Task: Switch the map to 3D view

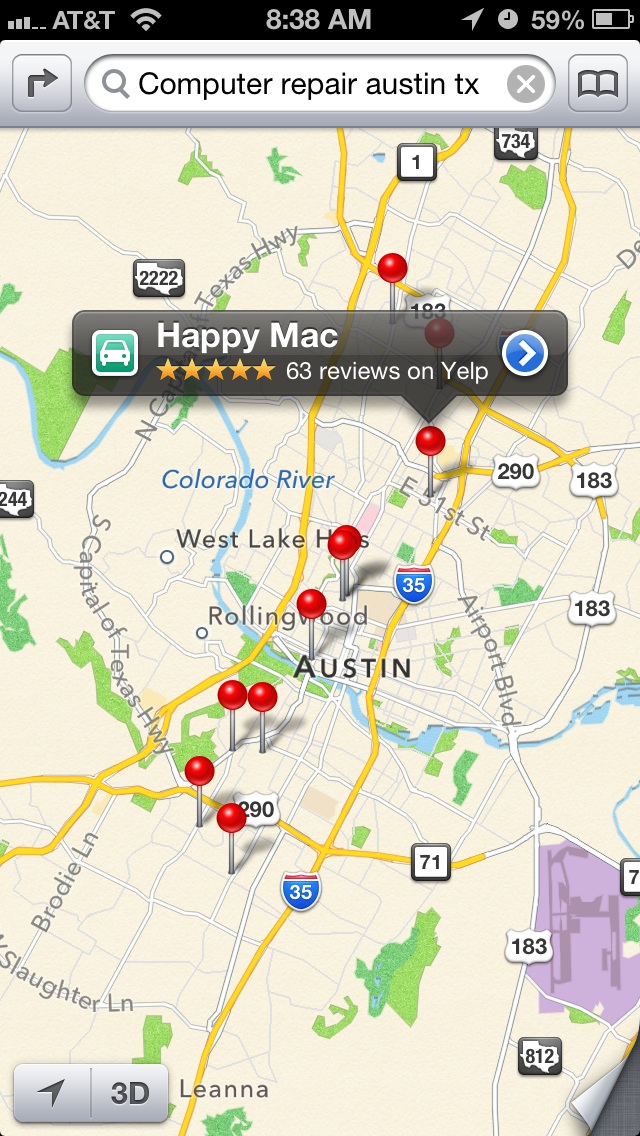Action: pos(130,1093)
